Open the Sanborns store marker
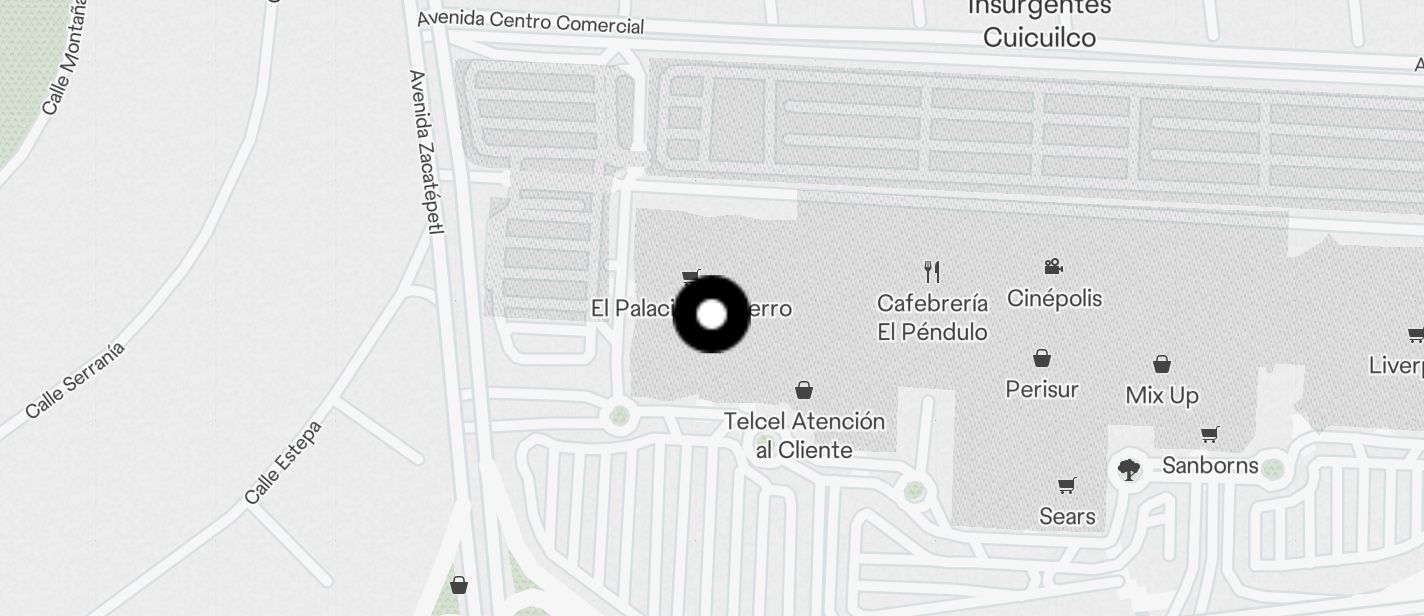Viewport: 1424px width, 616px height. (1210, 435)
